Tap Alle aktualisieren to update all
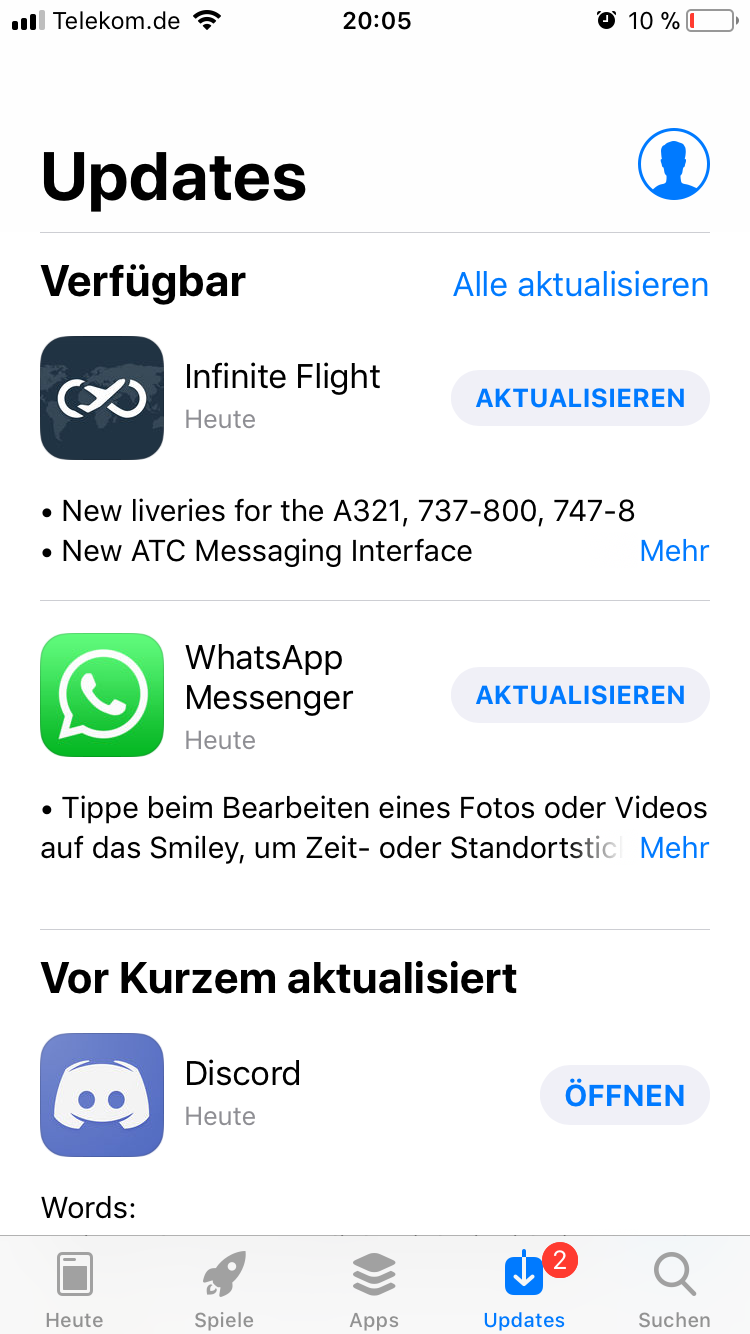Screen dimensions: 750x1334 coord(580,285)
